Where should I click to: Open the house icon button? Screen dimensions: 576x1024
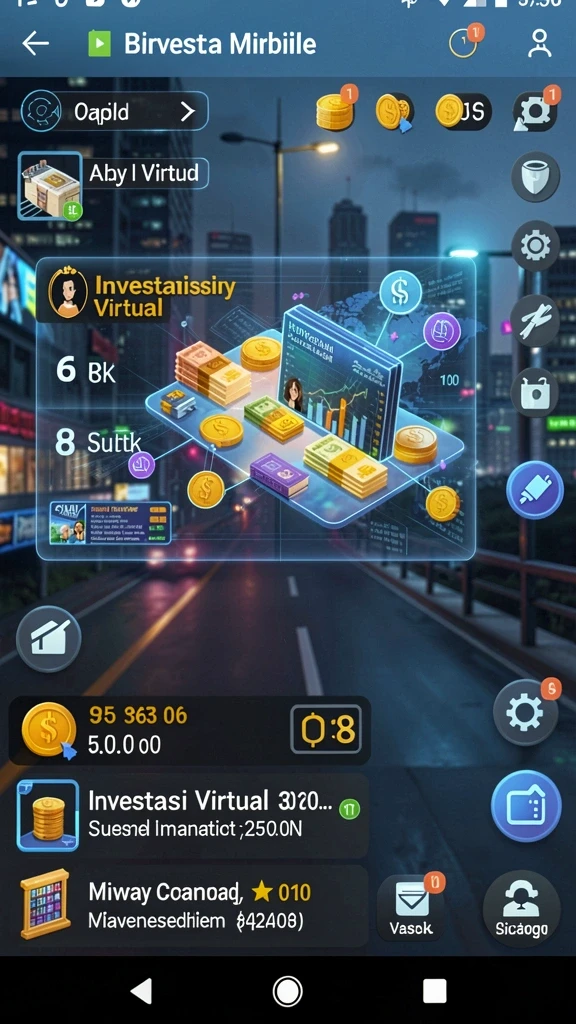tap(48, 638)
